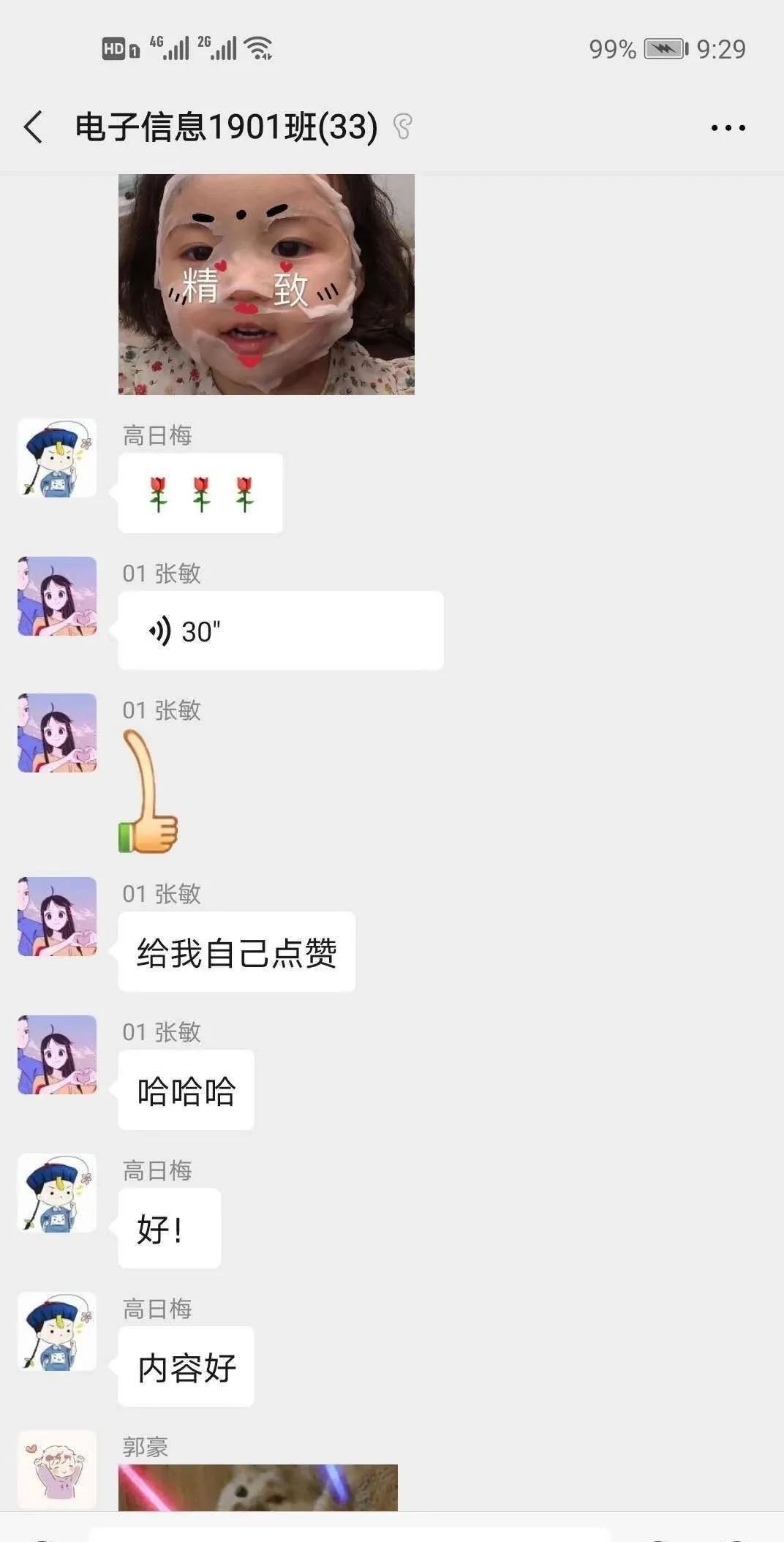Tap 高日梅's avatar beside 内容好

tap(57, 1331)
